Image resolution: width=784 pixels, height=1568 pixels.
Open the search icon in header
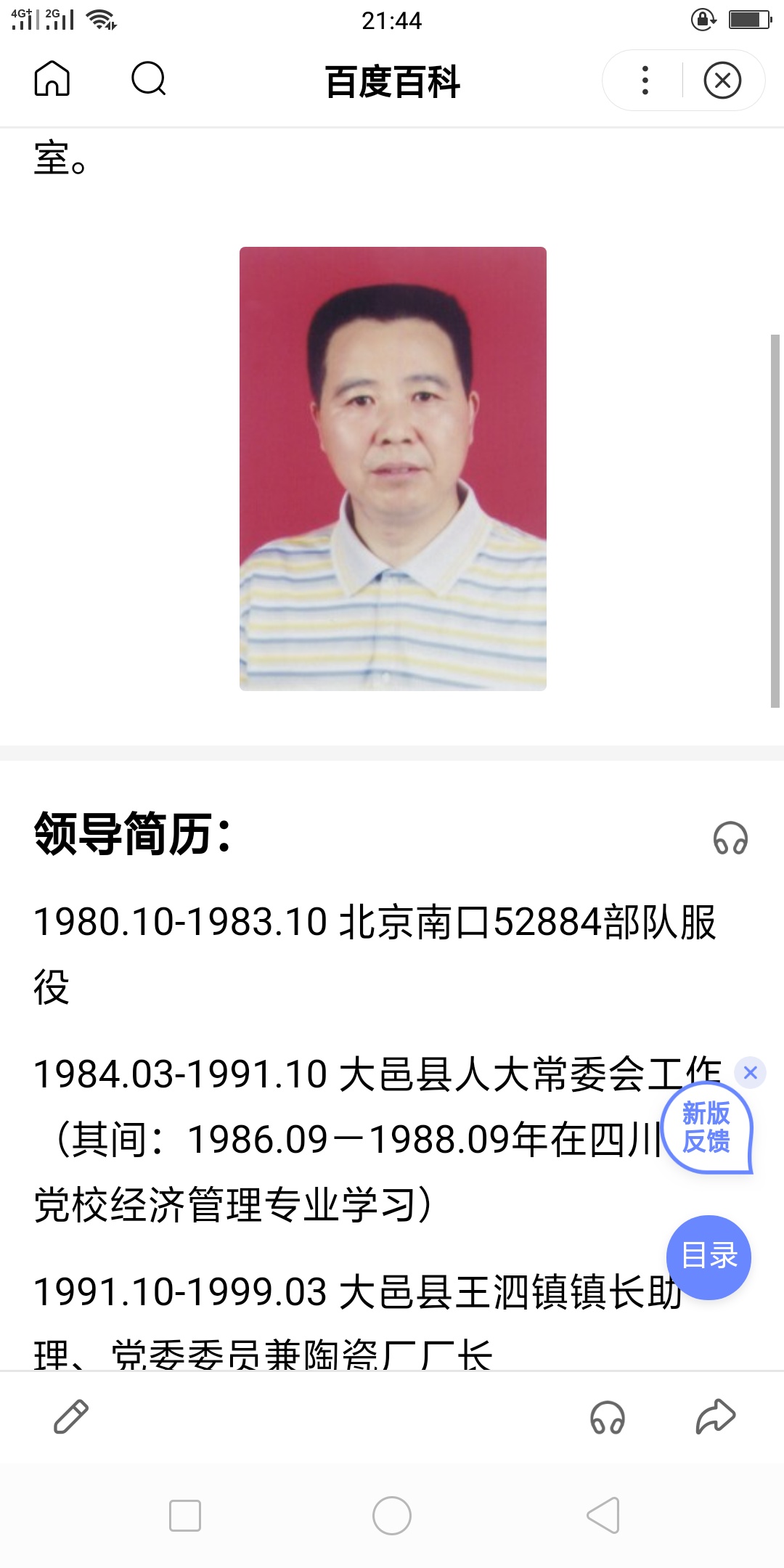[149, 79]
